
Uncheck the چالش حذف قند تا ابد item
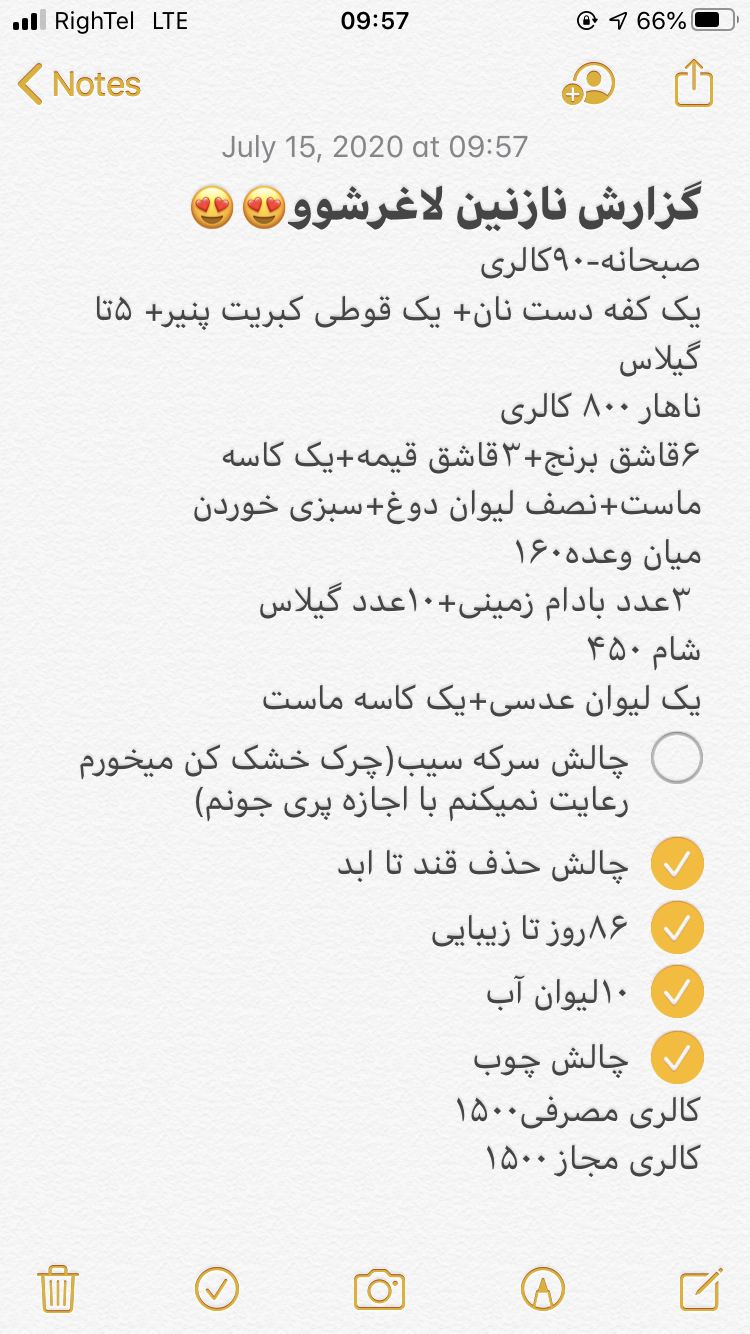click(677, 864)
